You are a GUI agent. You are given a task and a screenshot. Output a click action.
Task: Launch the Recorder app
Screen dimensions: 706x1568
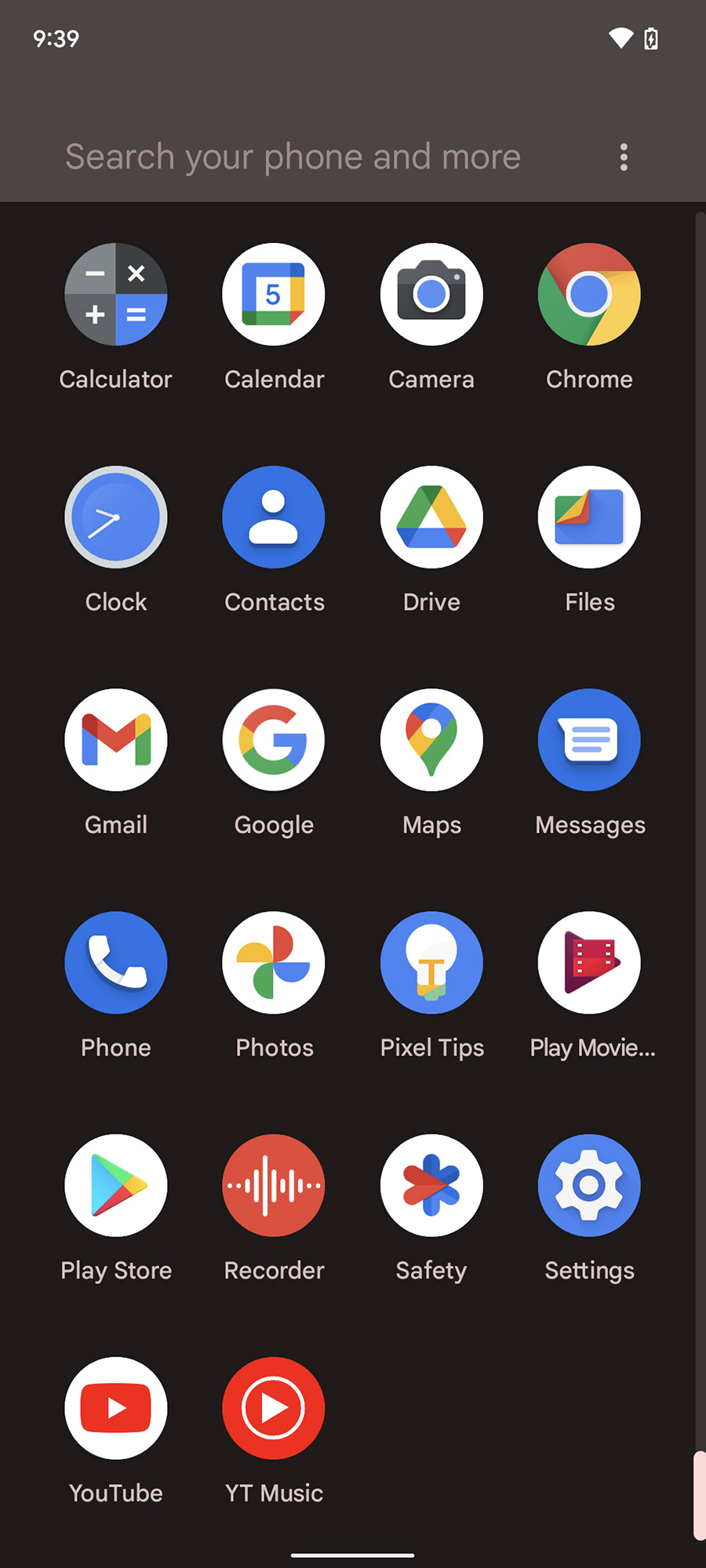click(x=274, y=1185)
